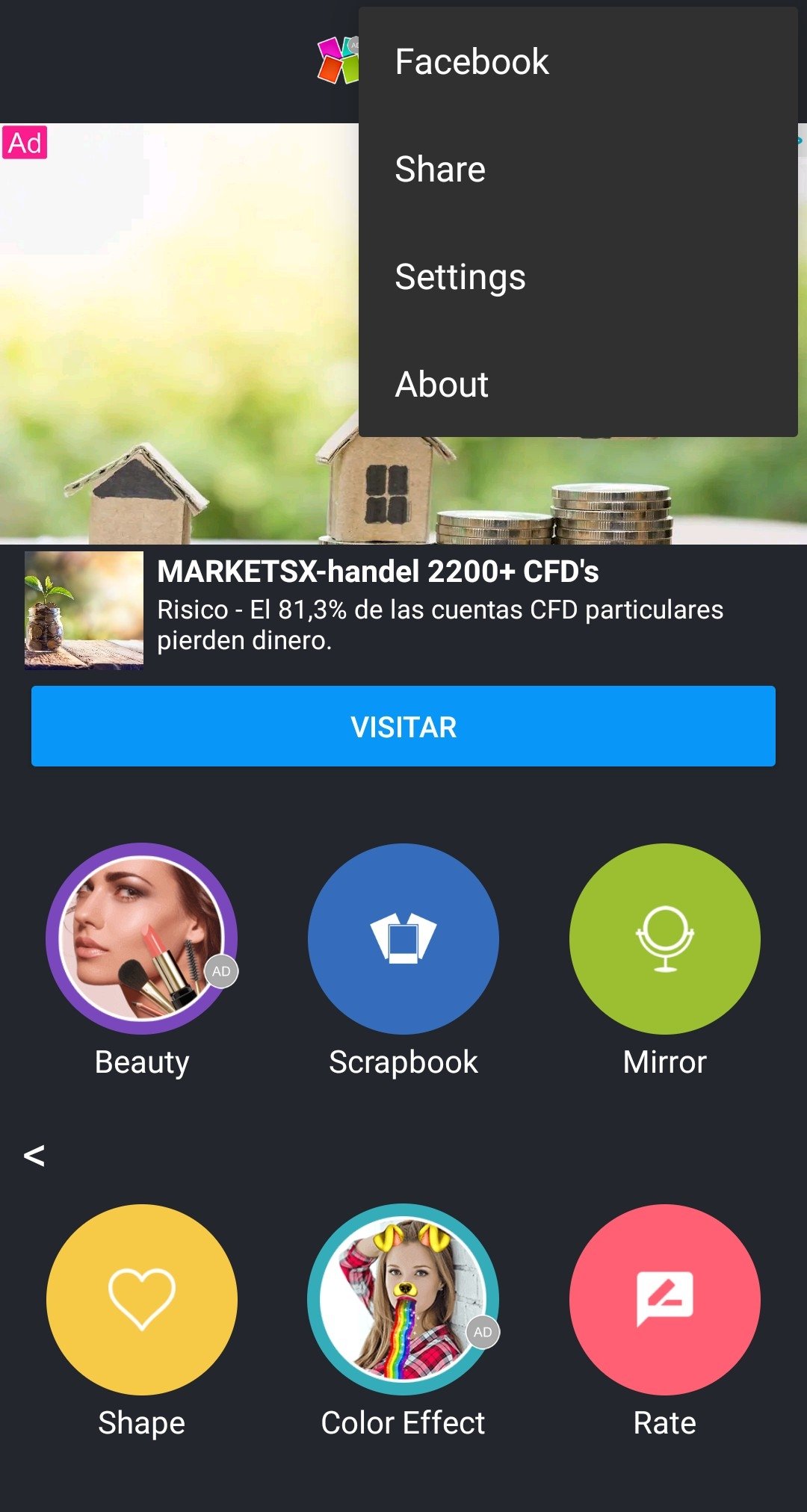Viewport: 807px width, 1512px height.
Task: Open the Beauty tool
Action: [x=142, y=939]
